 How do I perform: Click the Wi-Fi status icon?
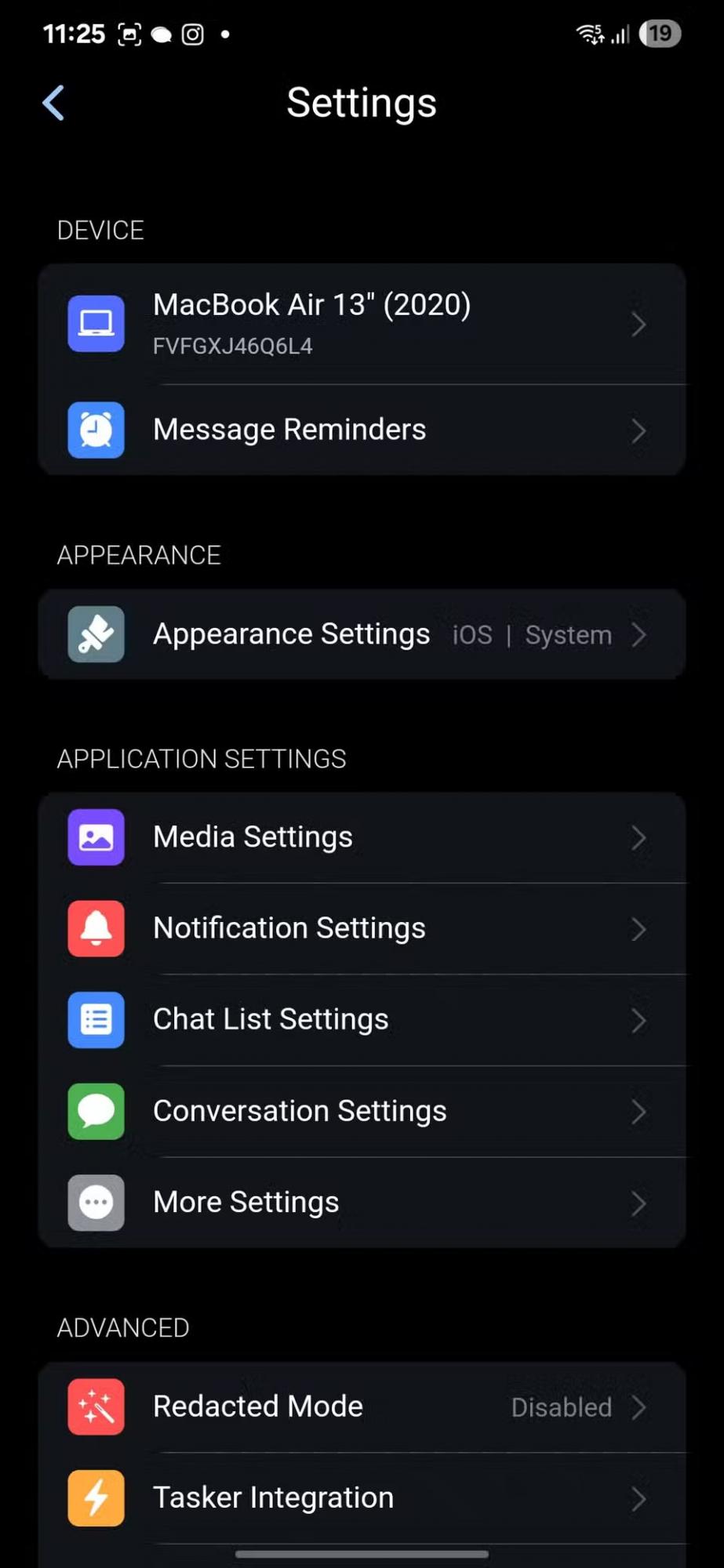pos(587,33)
